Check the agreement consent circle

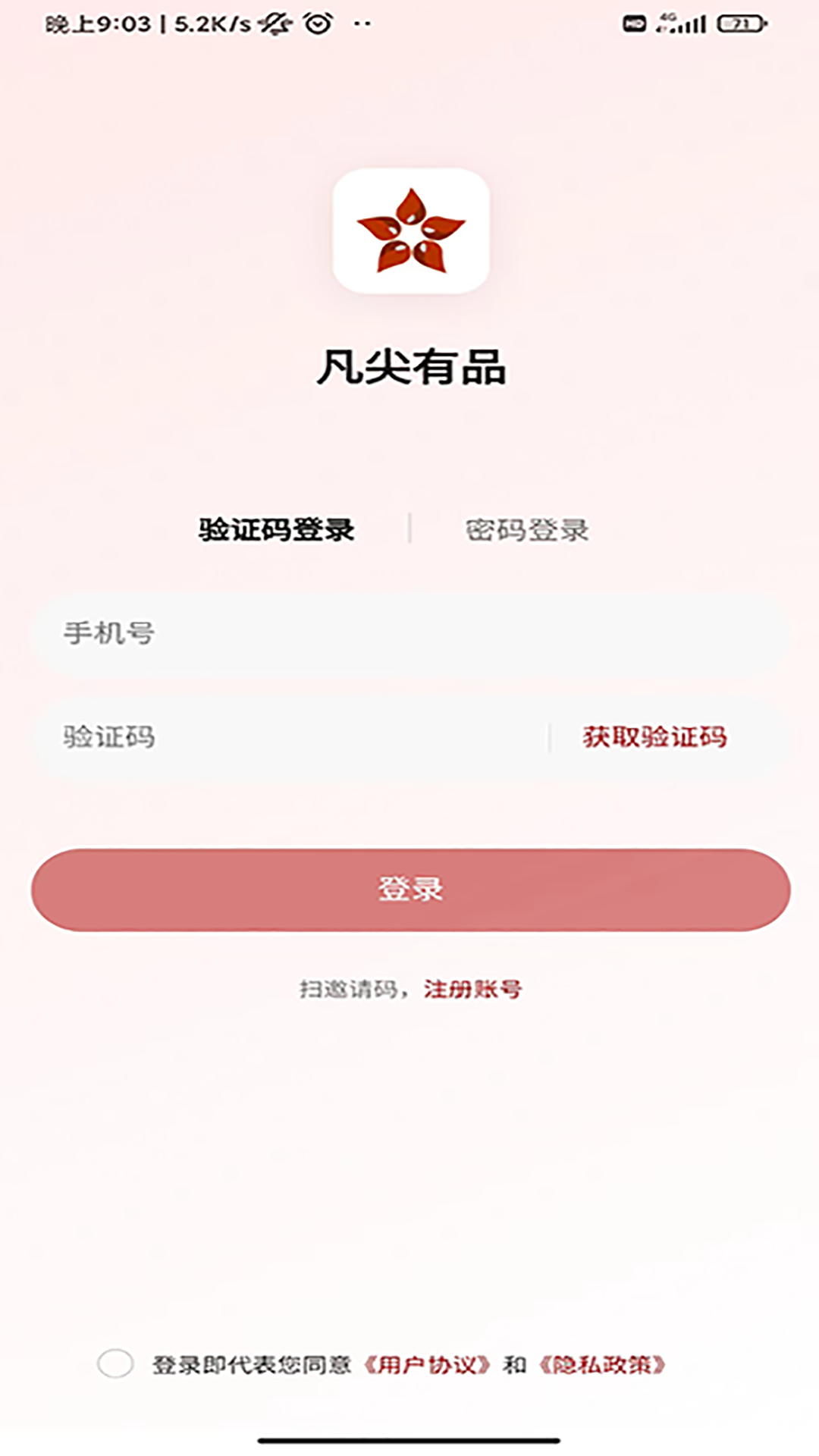(115, 1364)
